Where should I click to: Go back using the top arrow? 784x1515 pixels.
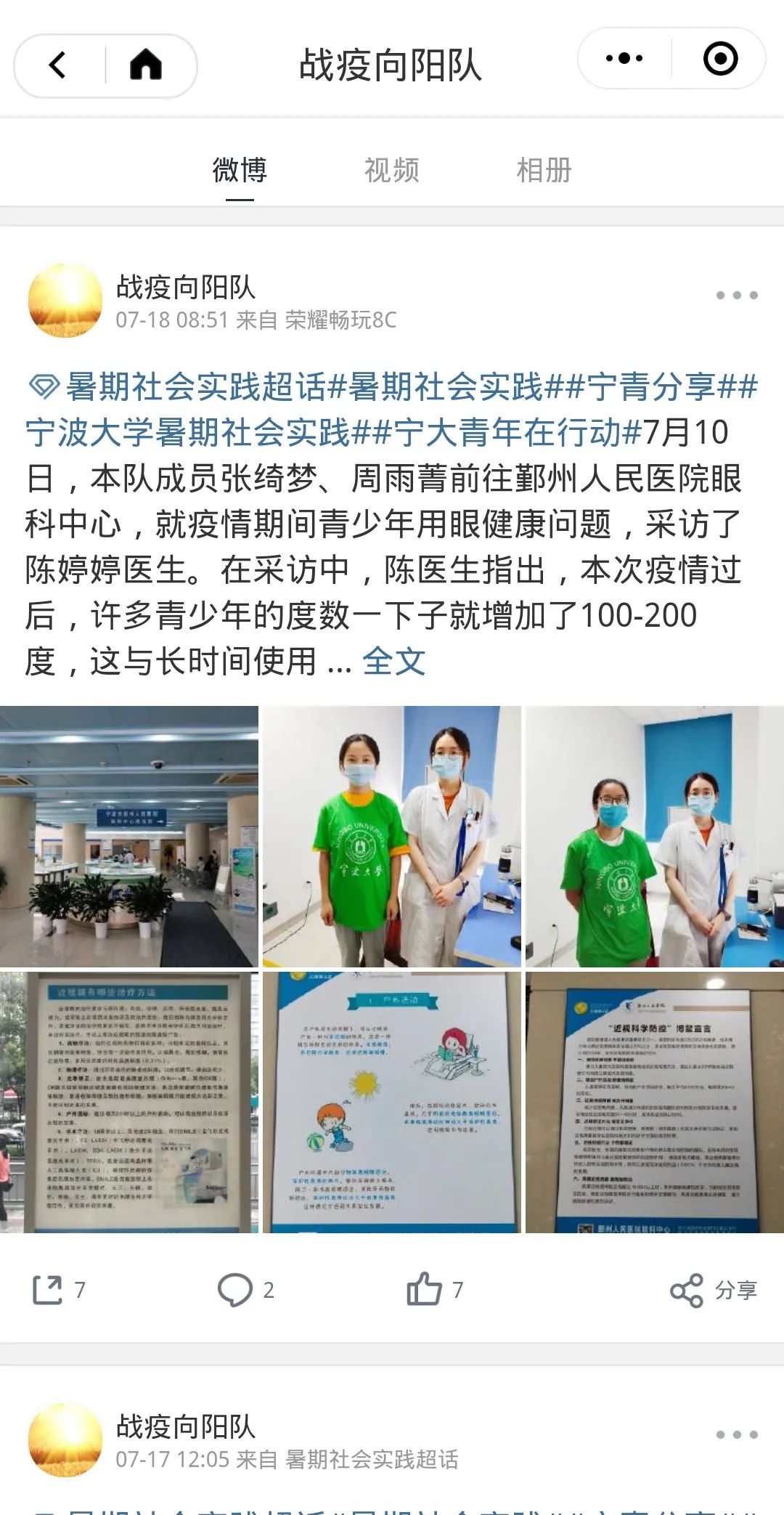(58, 65)
